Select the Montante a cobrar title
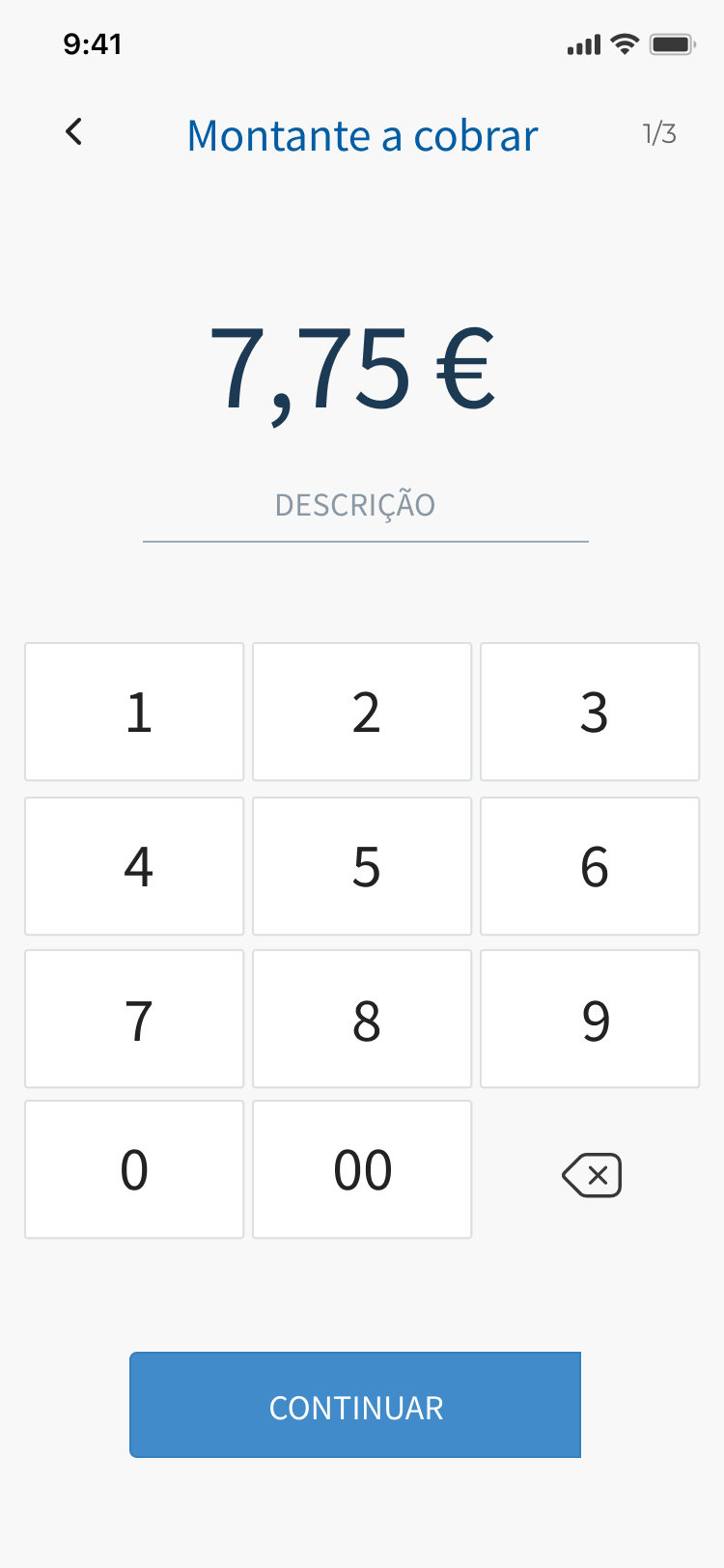The height and width of the screenshot is (1568, 724). click(x=362, y=135)
